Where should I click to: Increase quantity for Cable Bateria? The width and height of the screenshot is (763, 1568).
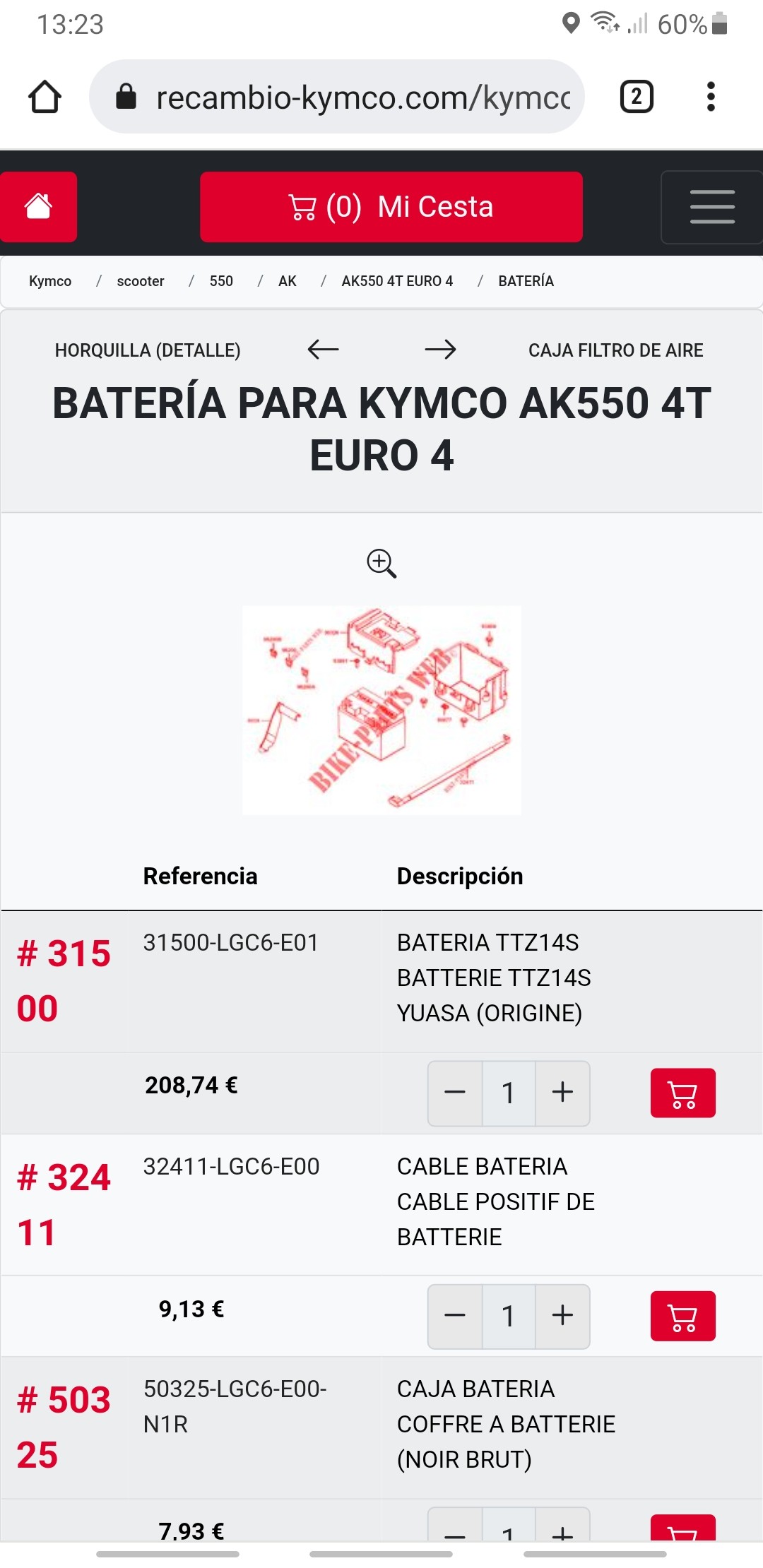click(x=562, y=1316)
